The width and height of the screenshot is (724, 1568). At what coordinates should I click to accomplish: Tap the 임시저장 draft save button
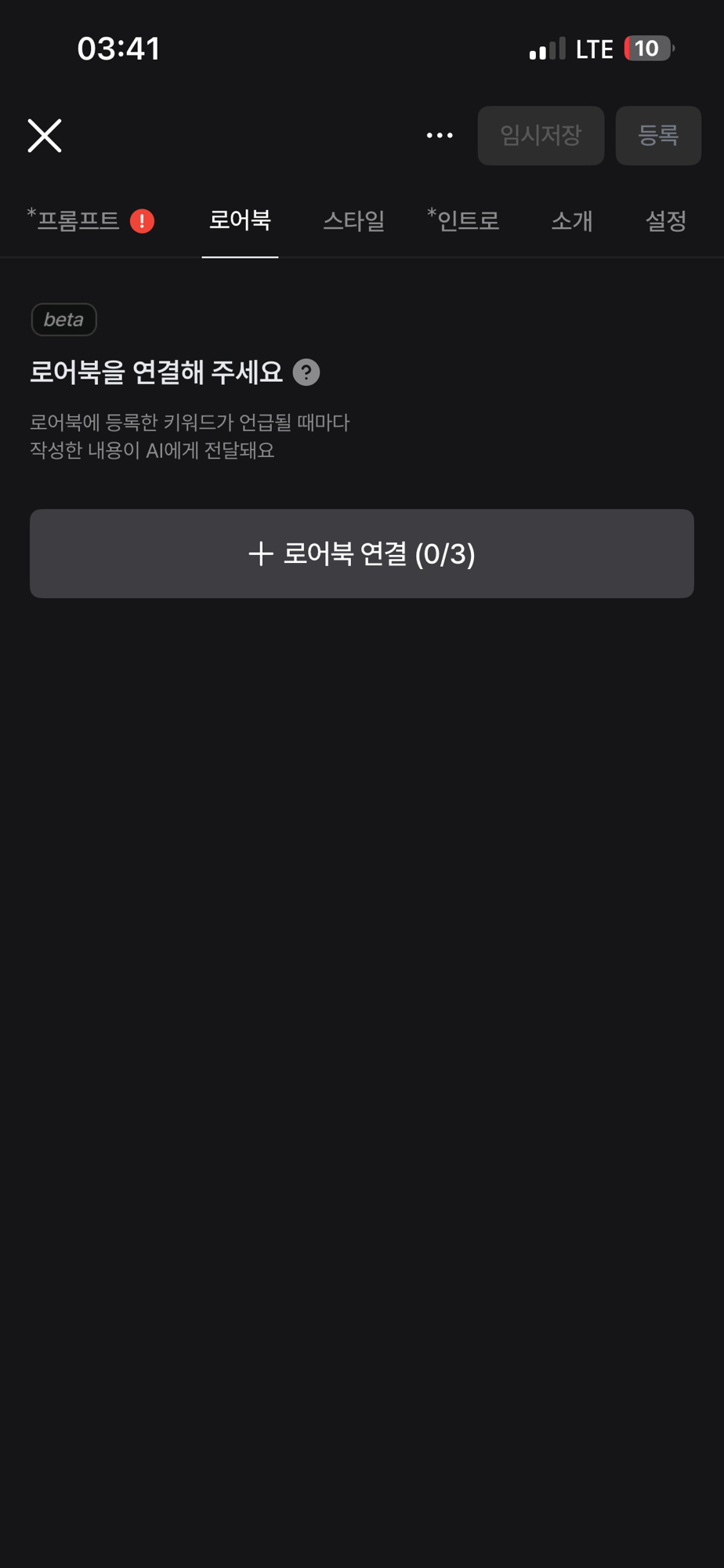tap(541, 136)
